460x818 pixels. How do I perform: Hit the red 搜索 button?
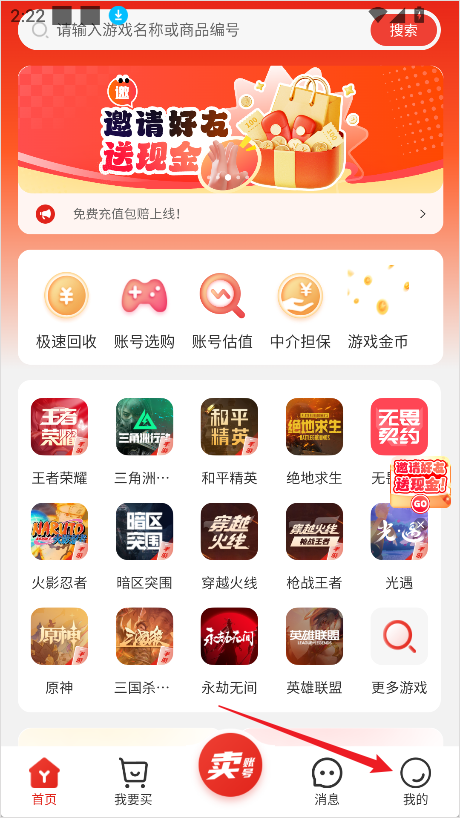(403, 30)
